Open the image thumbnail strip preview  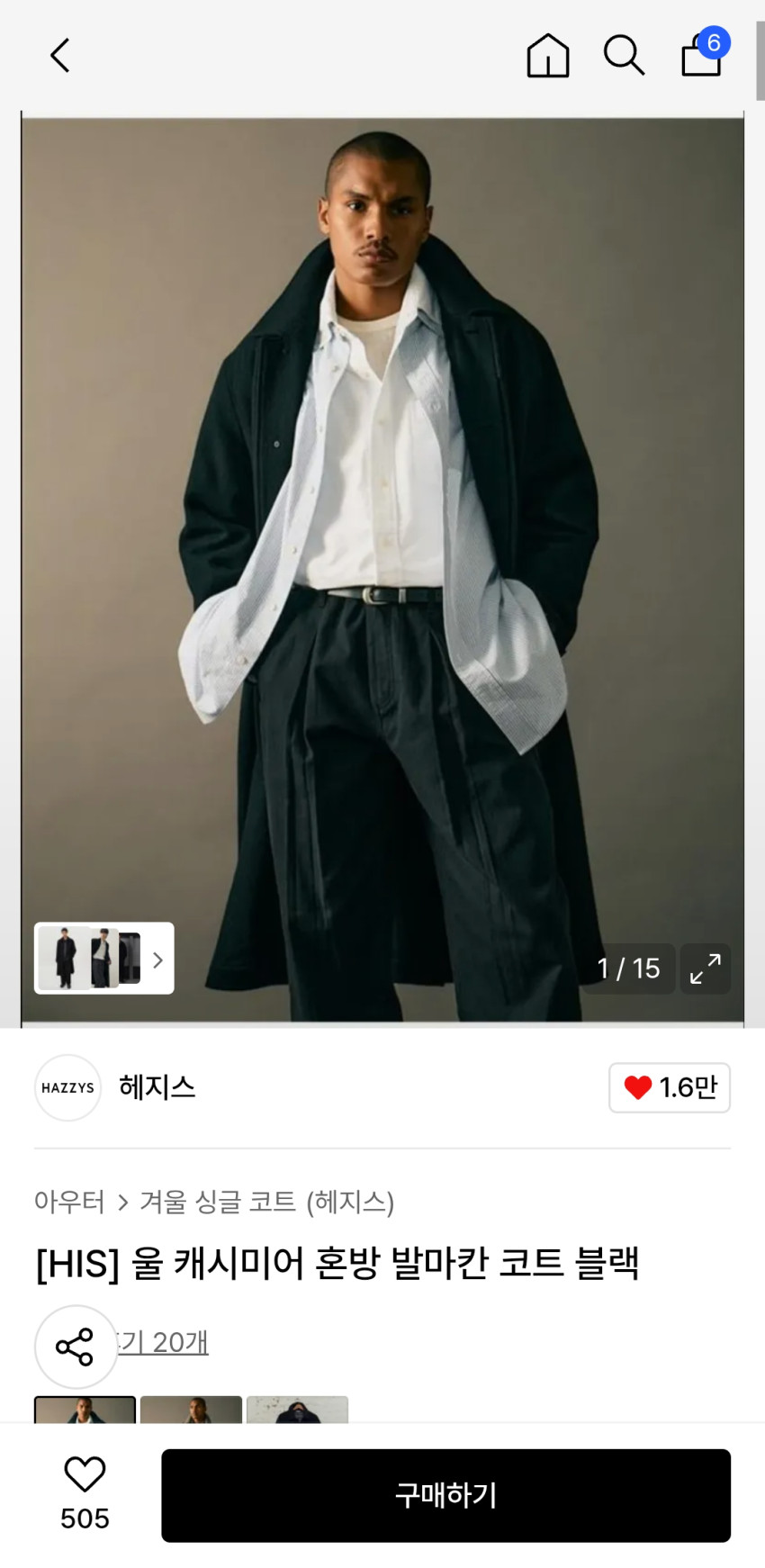[x=103, y=959]
